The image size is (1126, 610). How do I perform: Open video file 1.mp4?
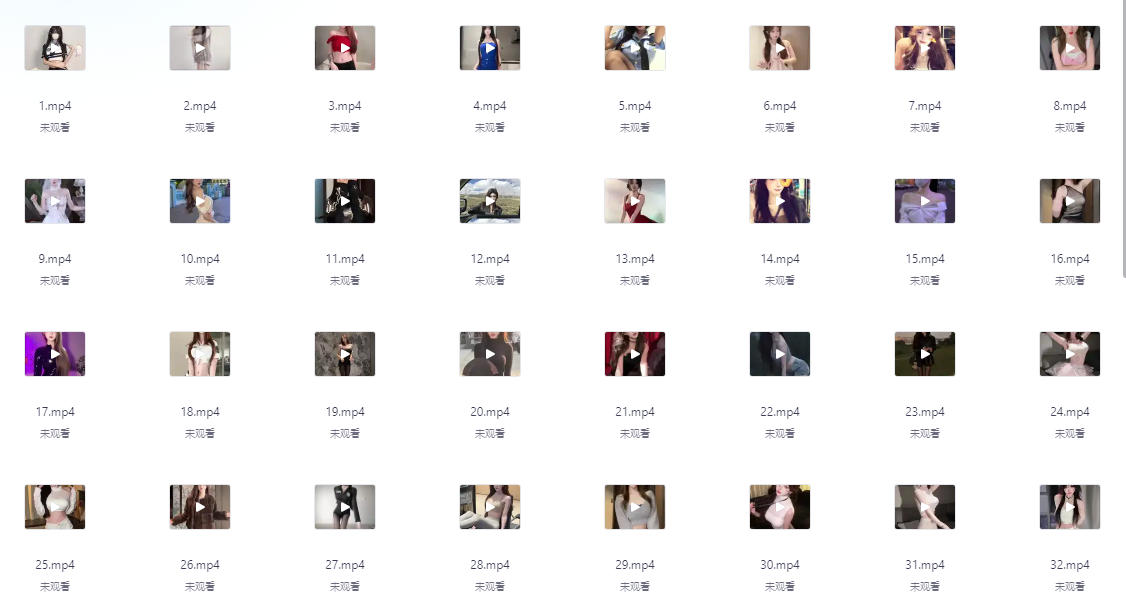click(55, 48)
